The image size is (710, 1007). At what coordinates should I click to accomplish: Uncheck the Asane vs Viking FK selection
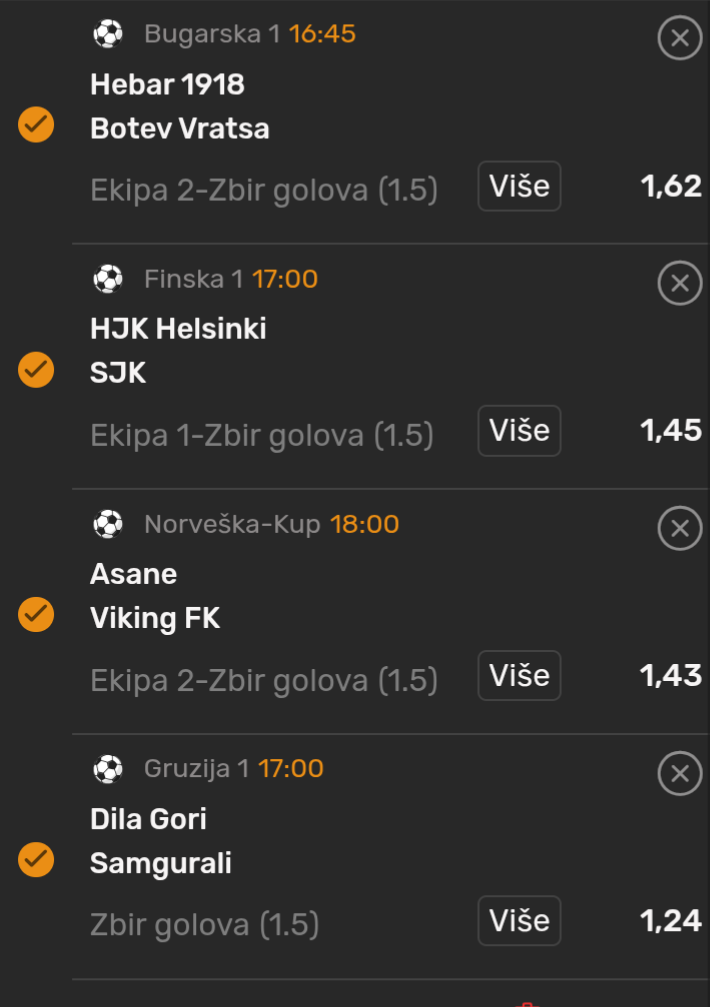(36, 615)
